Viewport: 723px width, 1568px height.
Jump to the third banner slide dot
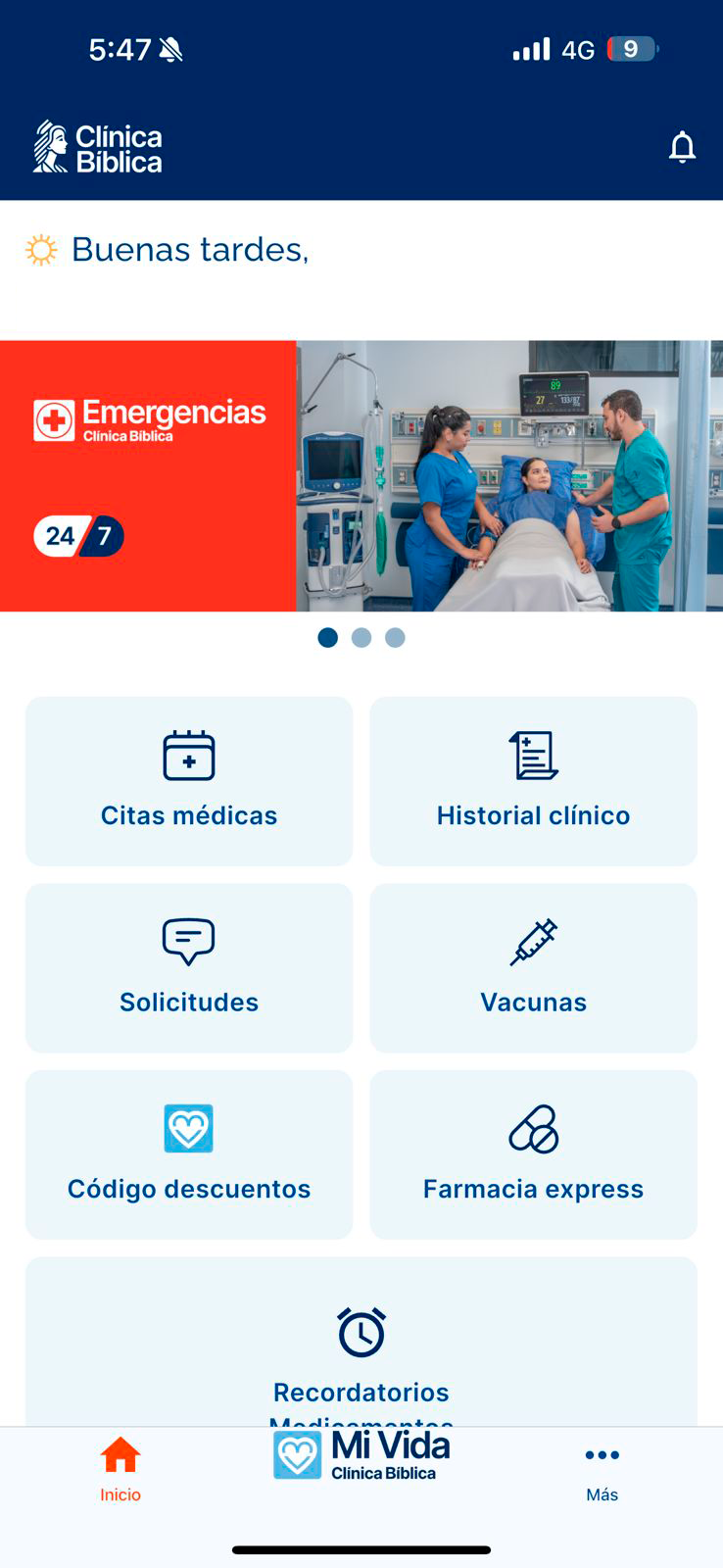(395, 638)
